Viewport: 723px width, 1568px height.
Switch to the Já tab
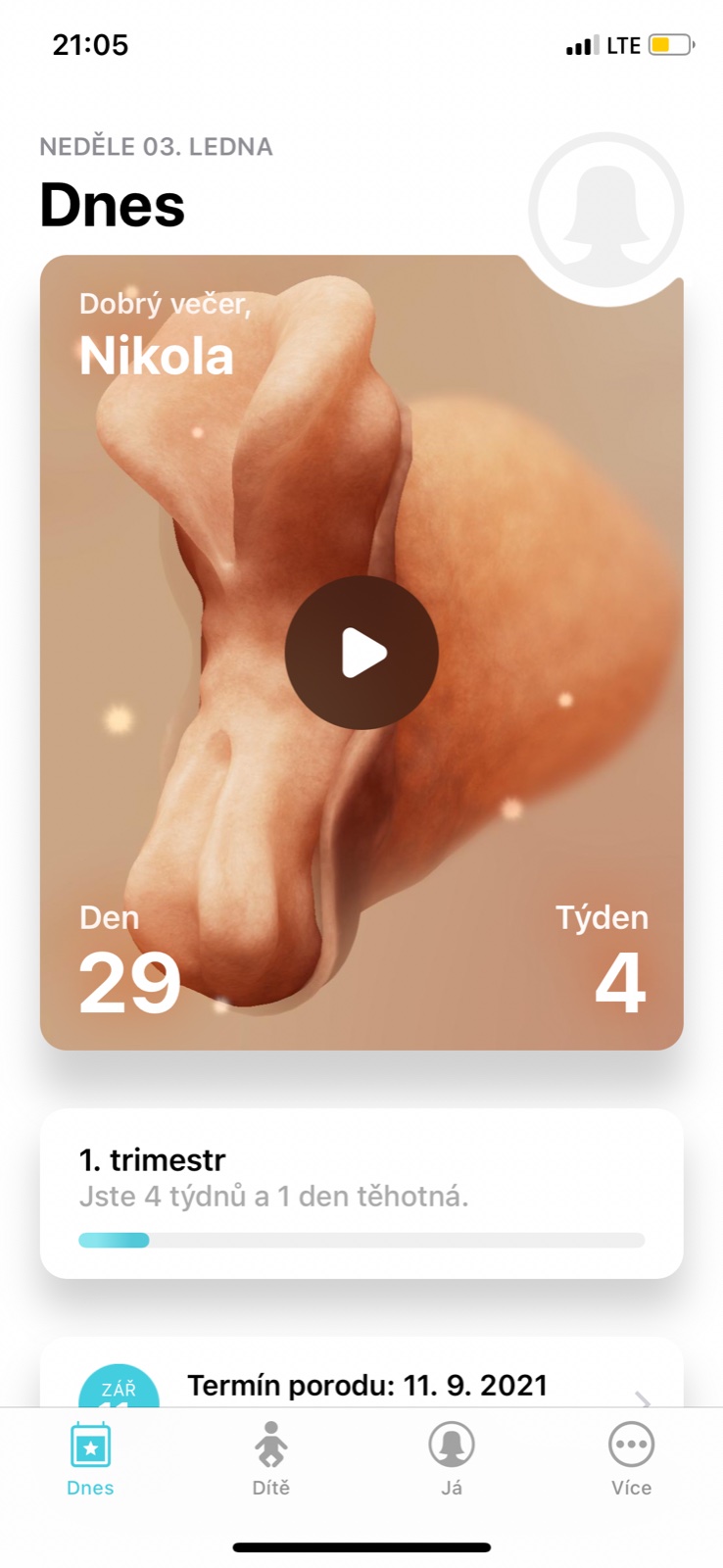click(452, 1458)
